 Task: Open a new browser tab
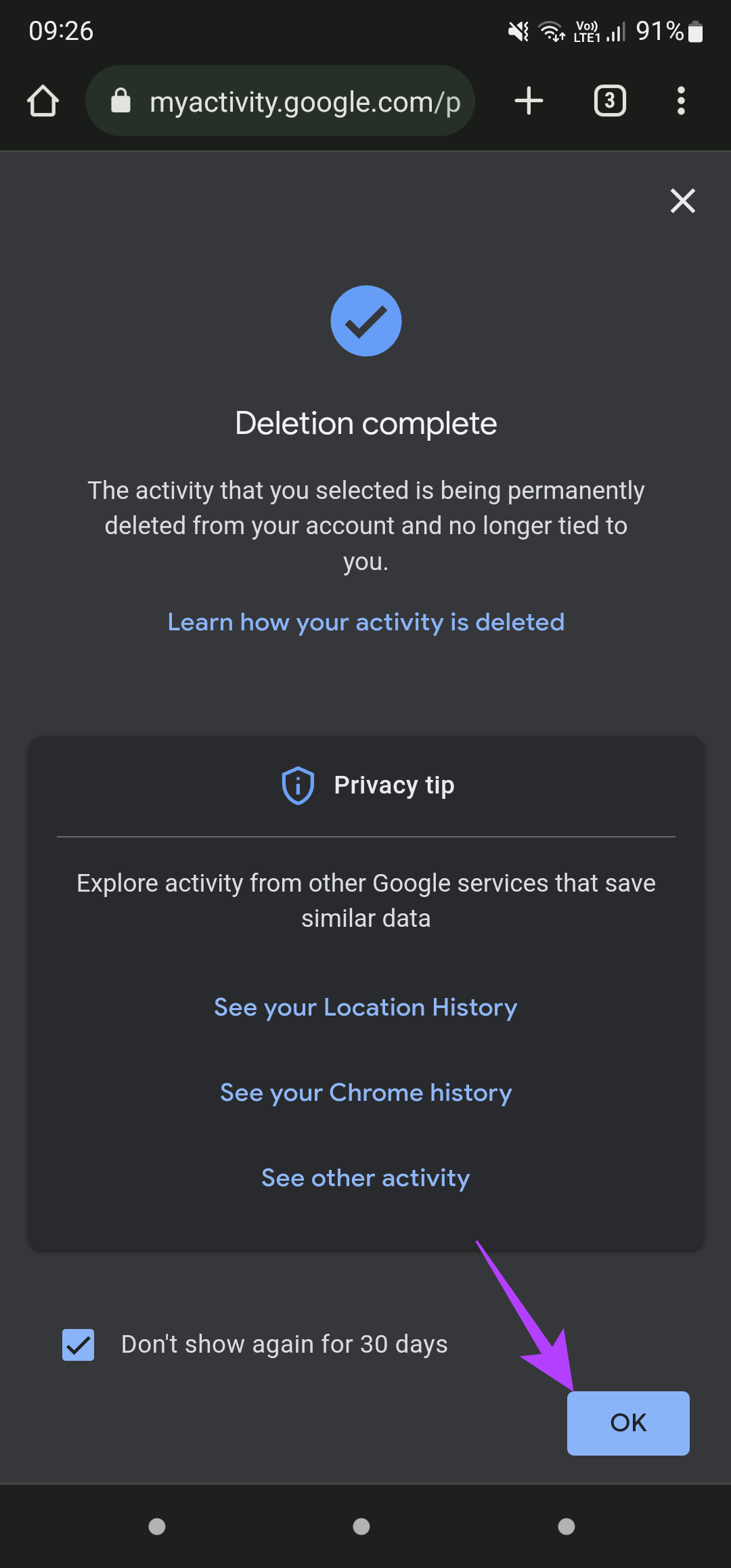(x=529, y=101)
